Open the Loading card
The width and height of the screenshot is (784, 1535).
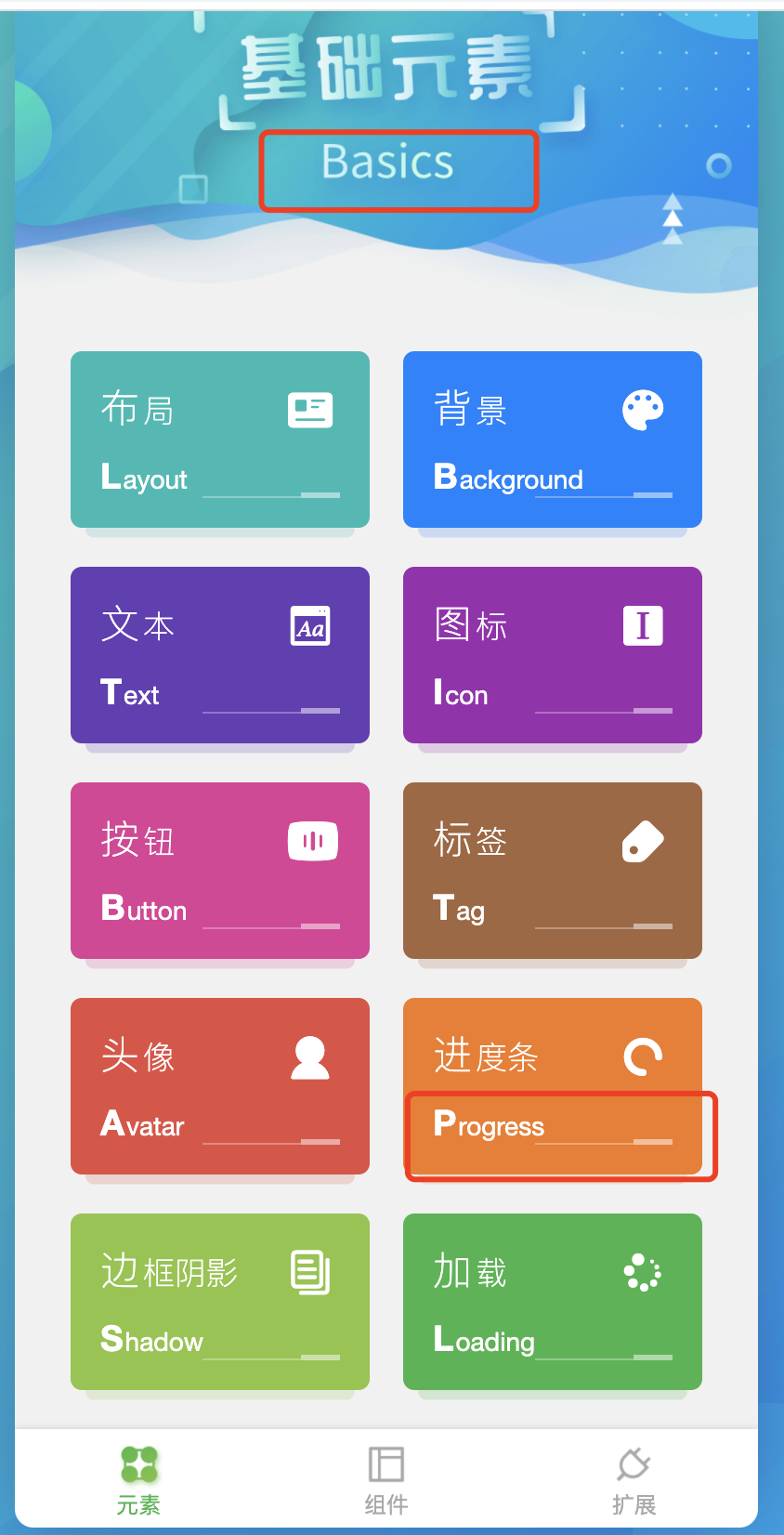click(552, 1302)
